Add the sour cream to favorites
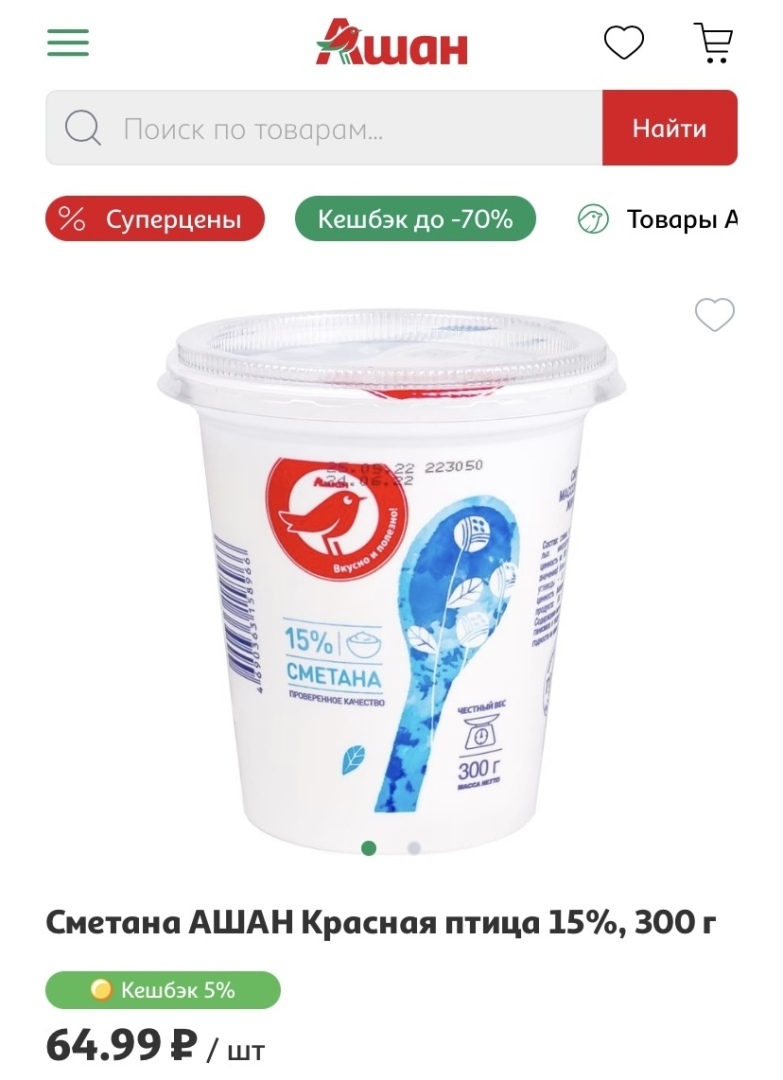783x1080 pixels. 714,315
